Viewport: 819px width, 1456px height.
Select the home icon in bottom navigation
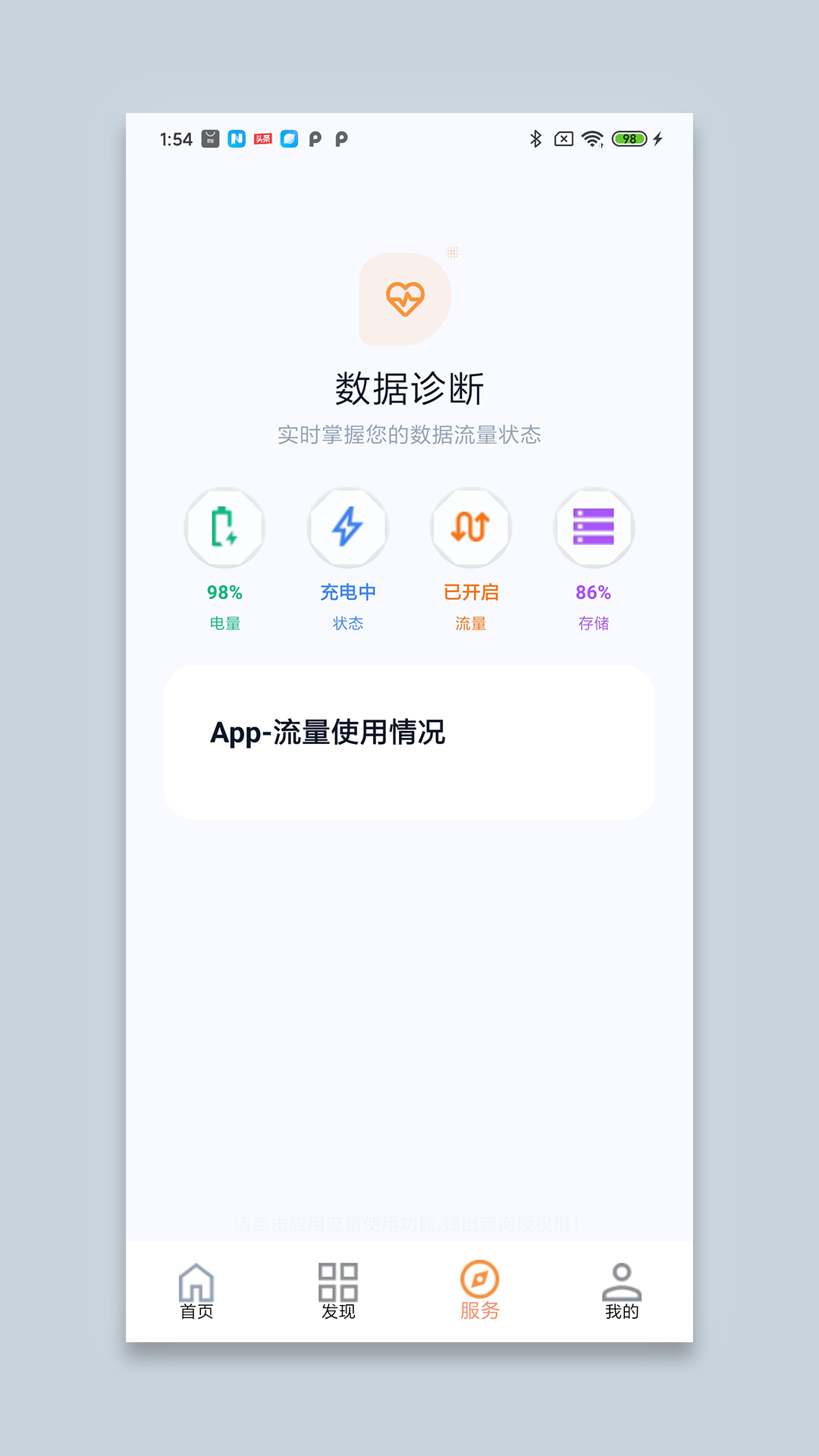(196, 1279)
